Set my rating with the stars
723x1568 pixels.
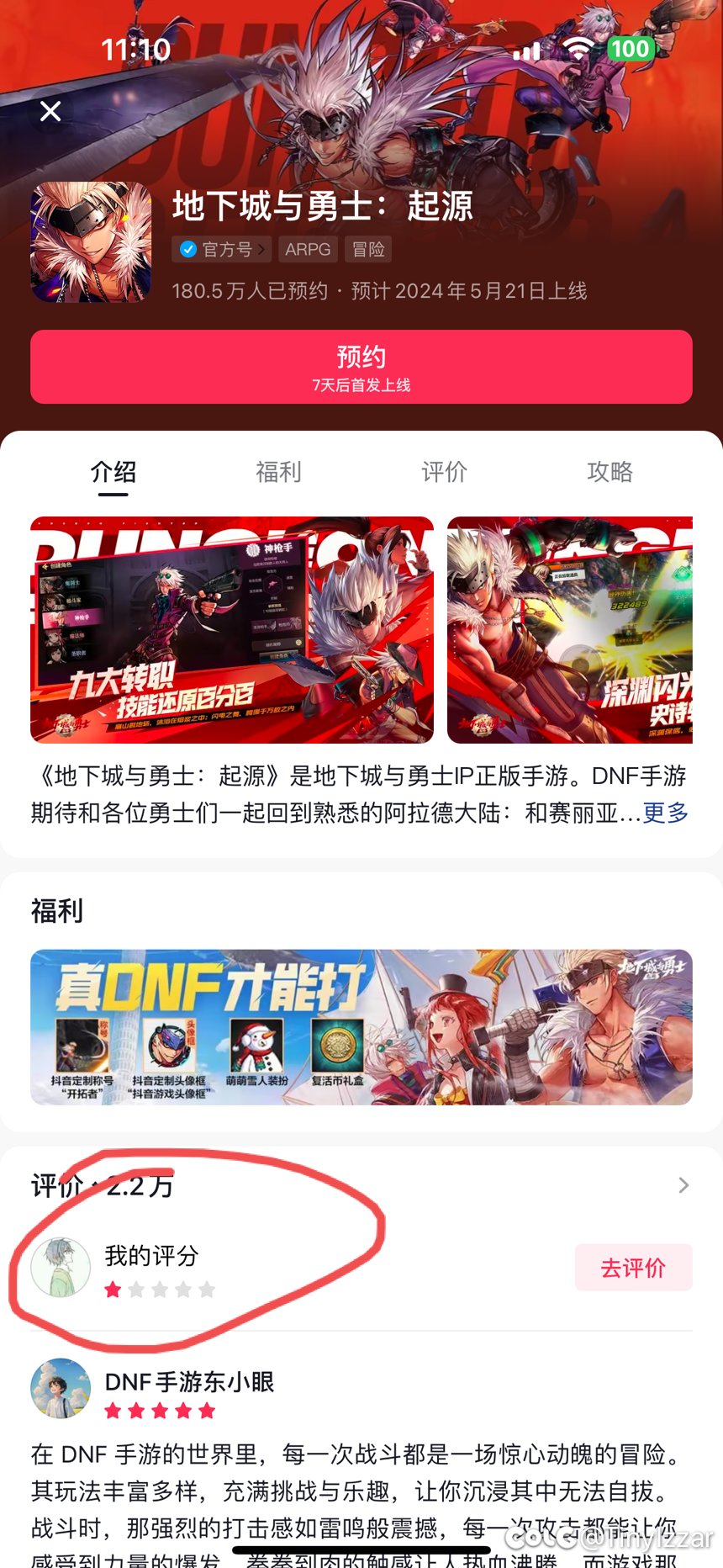(160, 1290)
